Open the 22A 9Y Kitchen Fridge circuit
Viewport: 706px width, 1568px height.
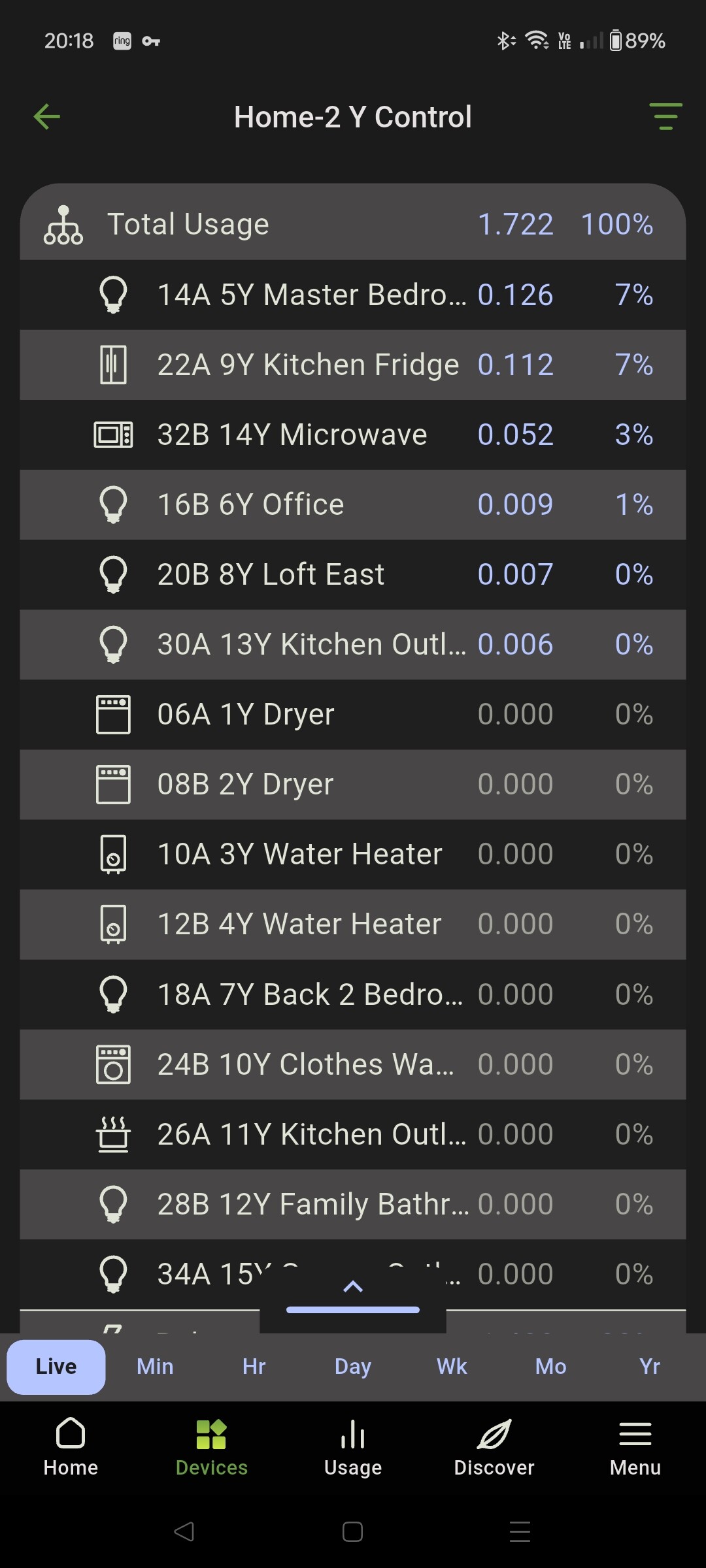pos(353,365)
